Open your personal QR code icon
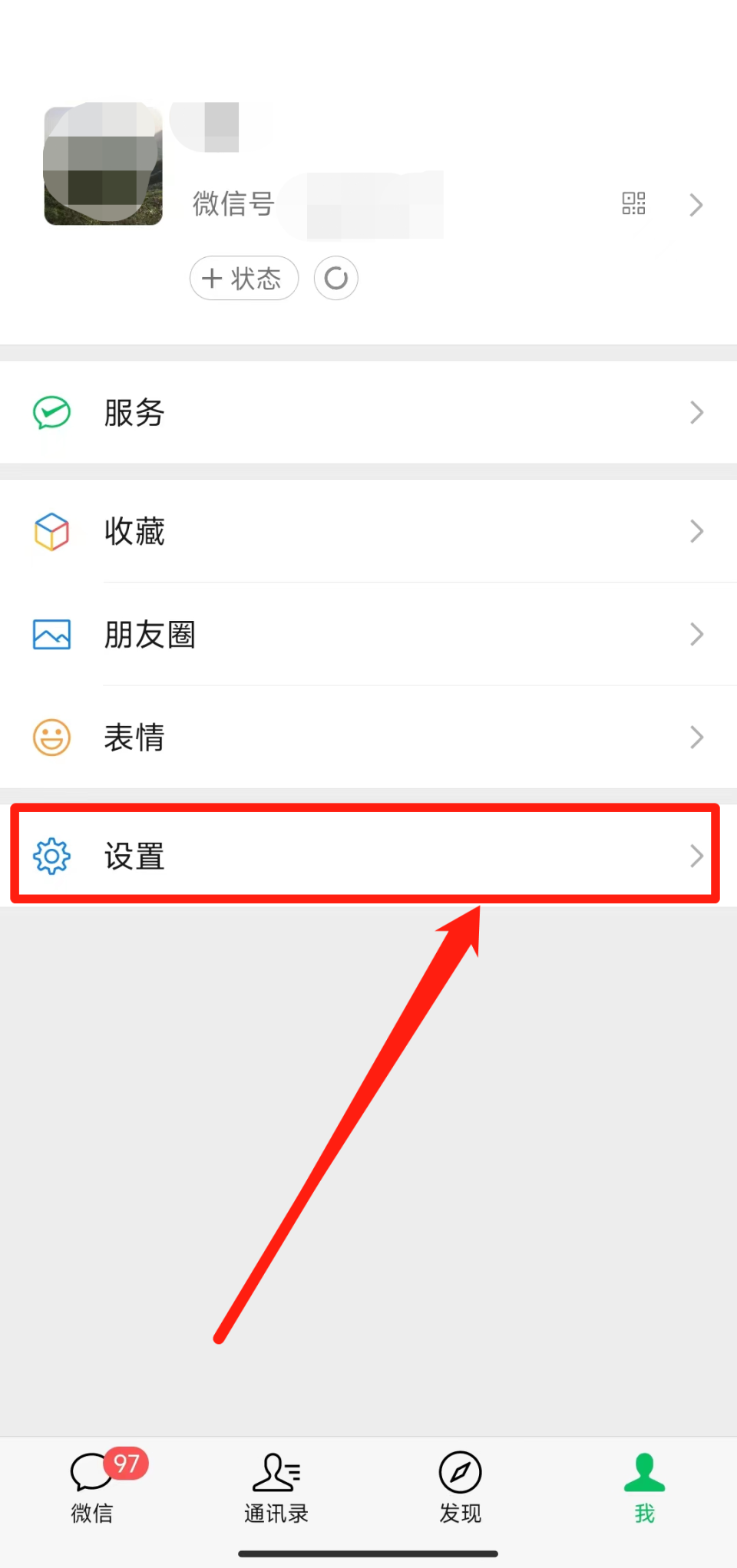Screen dimensions: 737x1568 [x=633, y=203]
